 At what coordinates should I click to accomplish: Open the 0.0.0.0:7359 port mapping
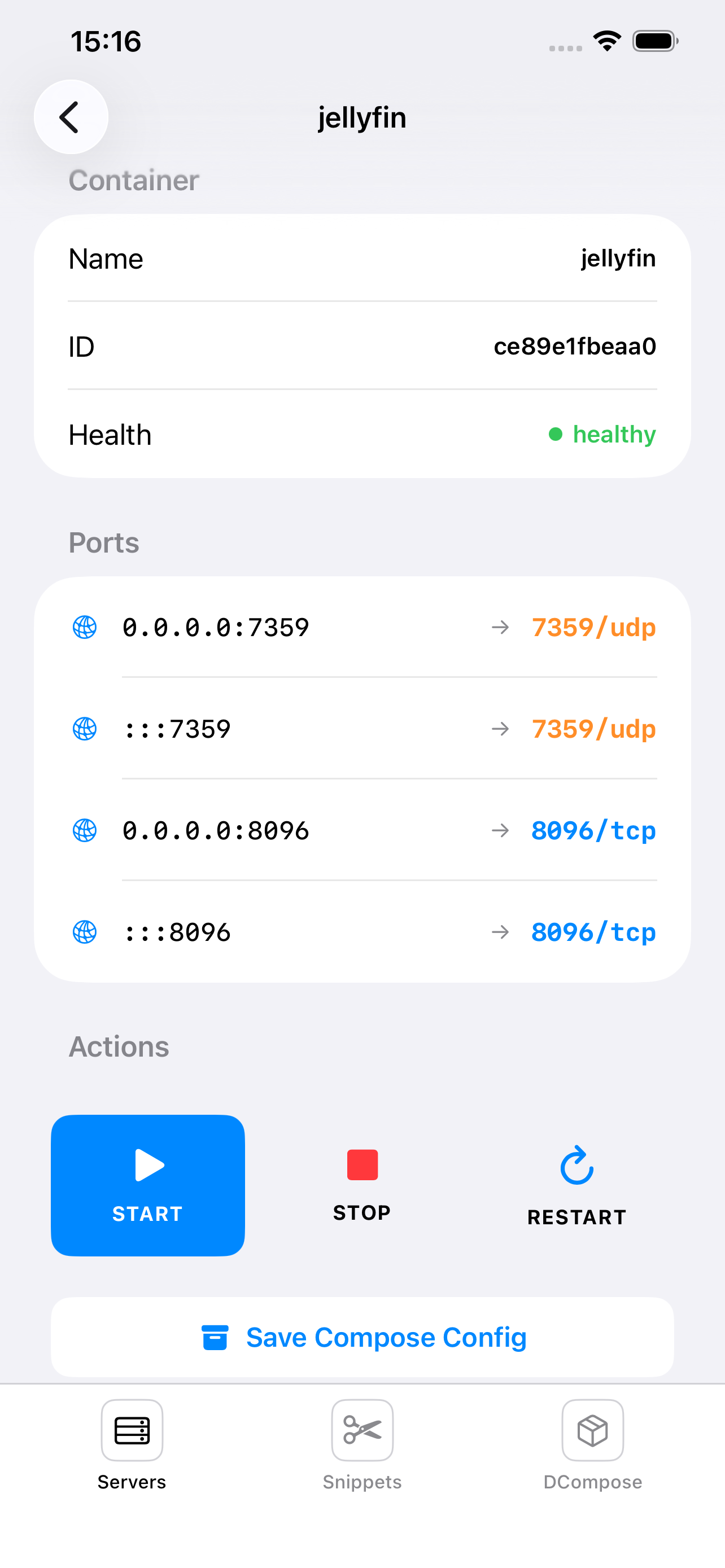362,627
